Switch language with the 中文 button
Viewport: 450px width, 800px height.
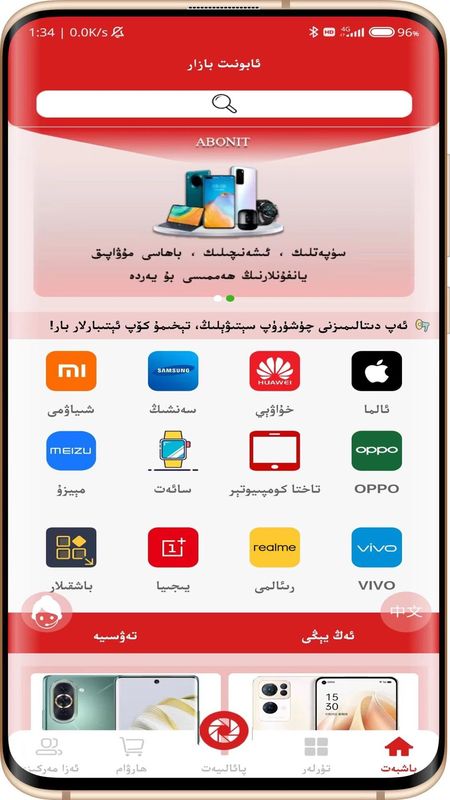point(406,612)
